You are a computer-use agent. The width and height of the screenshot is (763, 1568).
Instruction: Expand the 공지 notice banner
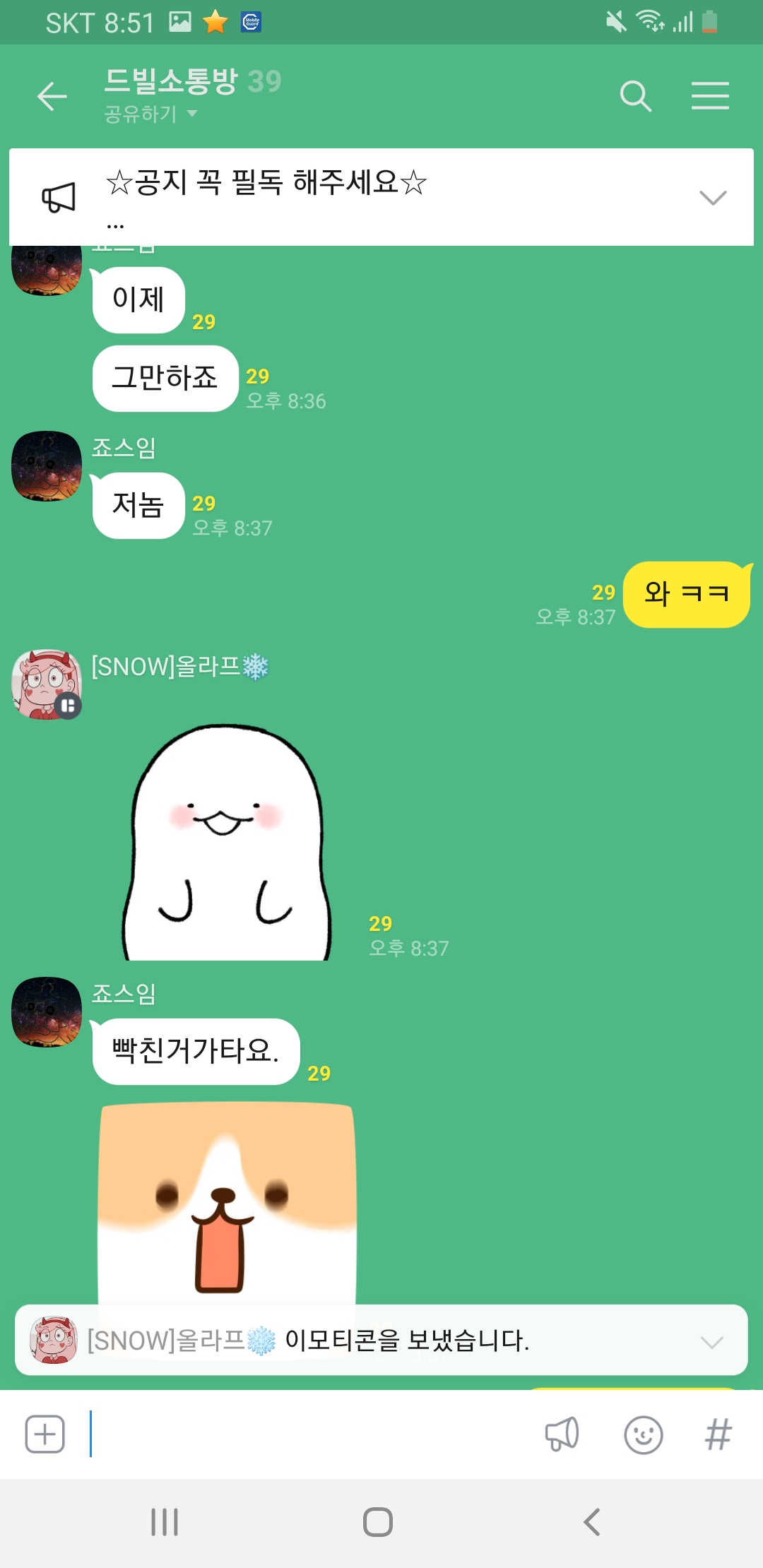[712, 197]
